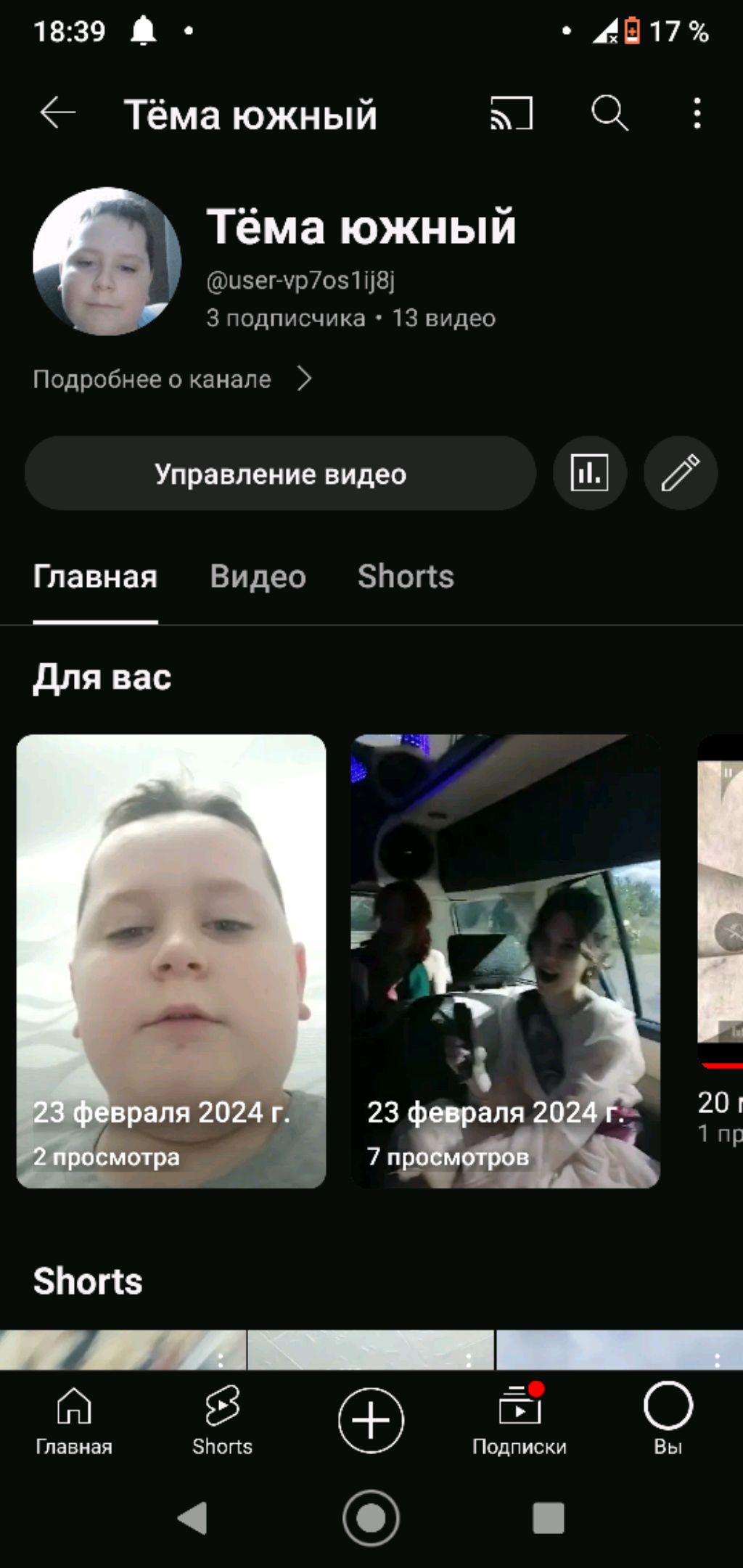Tap the system home button
The width and height of the screenshot is (743, 1568).
click(371, 1518)
